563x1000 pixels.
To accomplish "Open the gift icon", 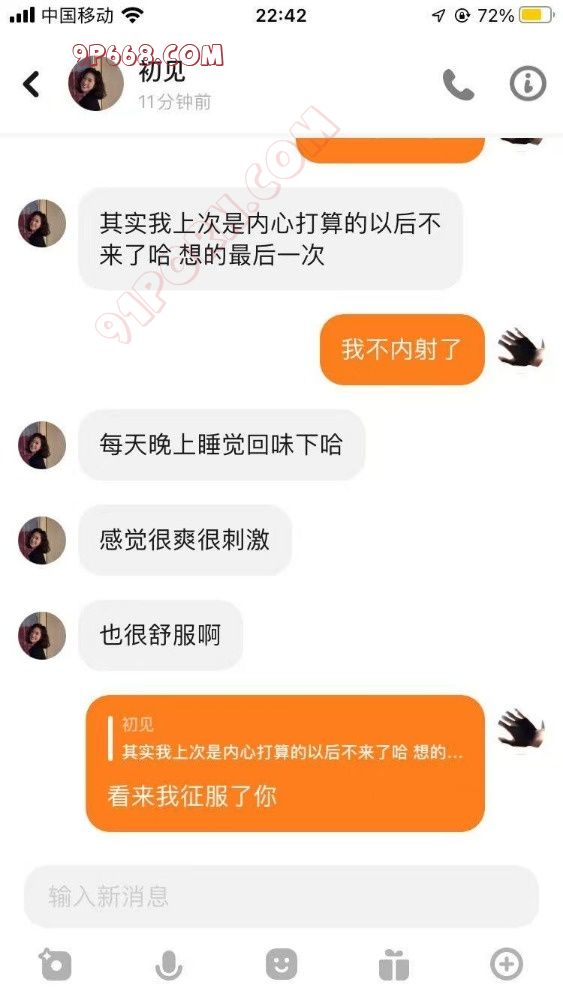I will 393,964.
